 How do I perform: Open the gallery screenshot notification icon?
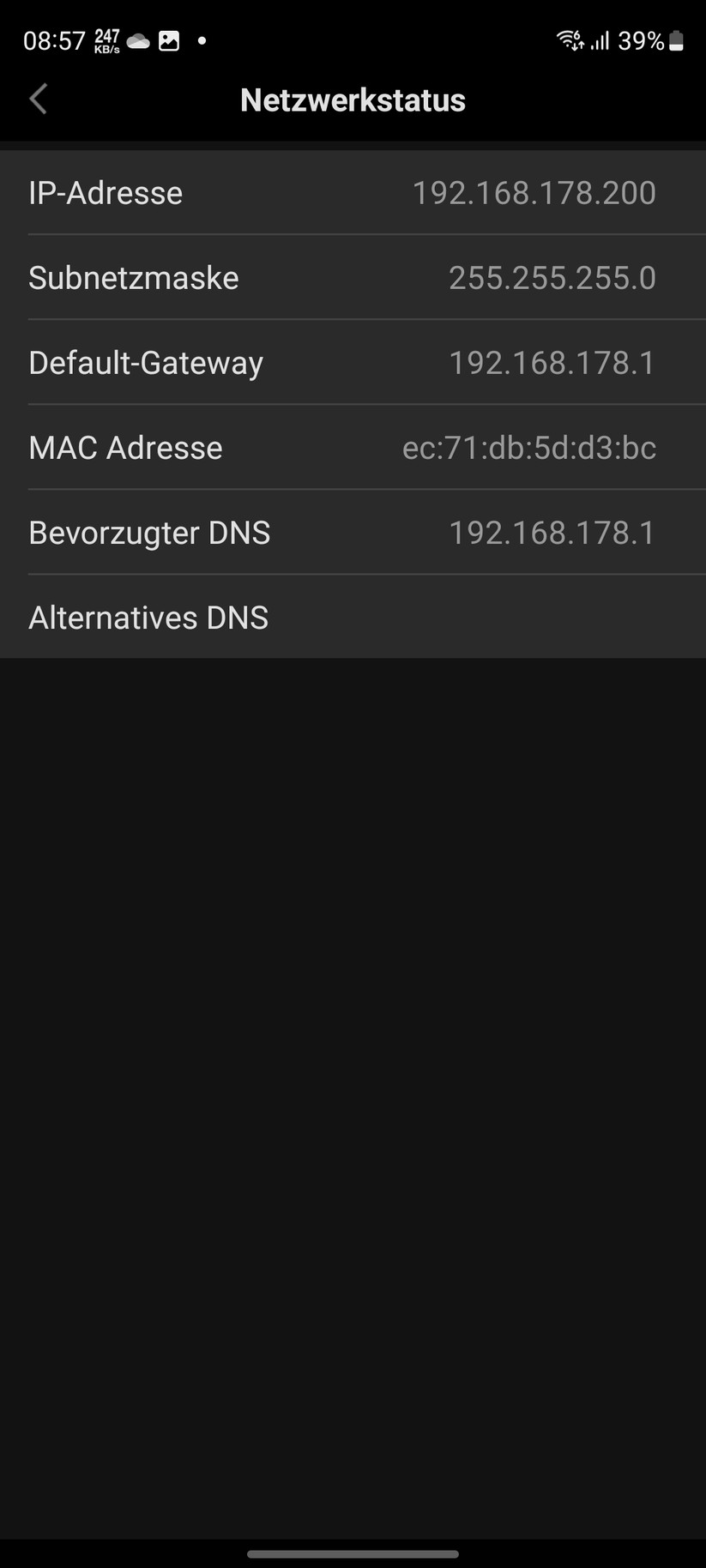click(169, 40)
